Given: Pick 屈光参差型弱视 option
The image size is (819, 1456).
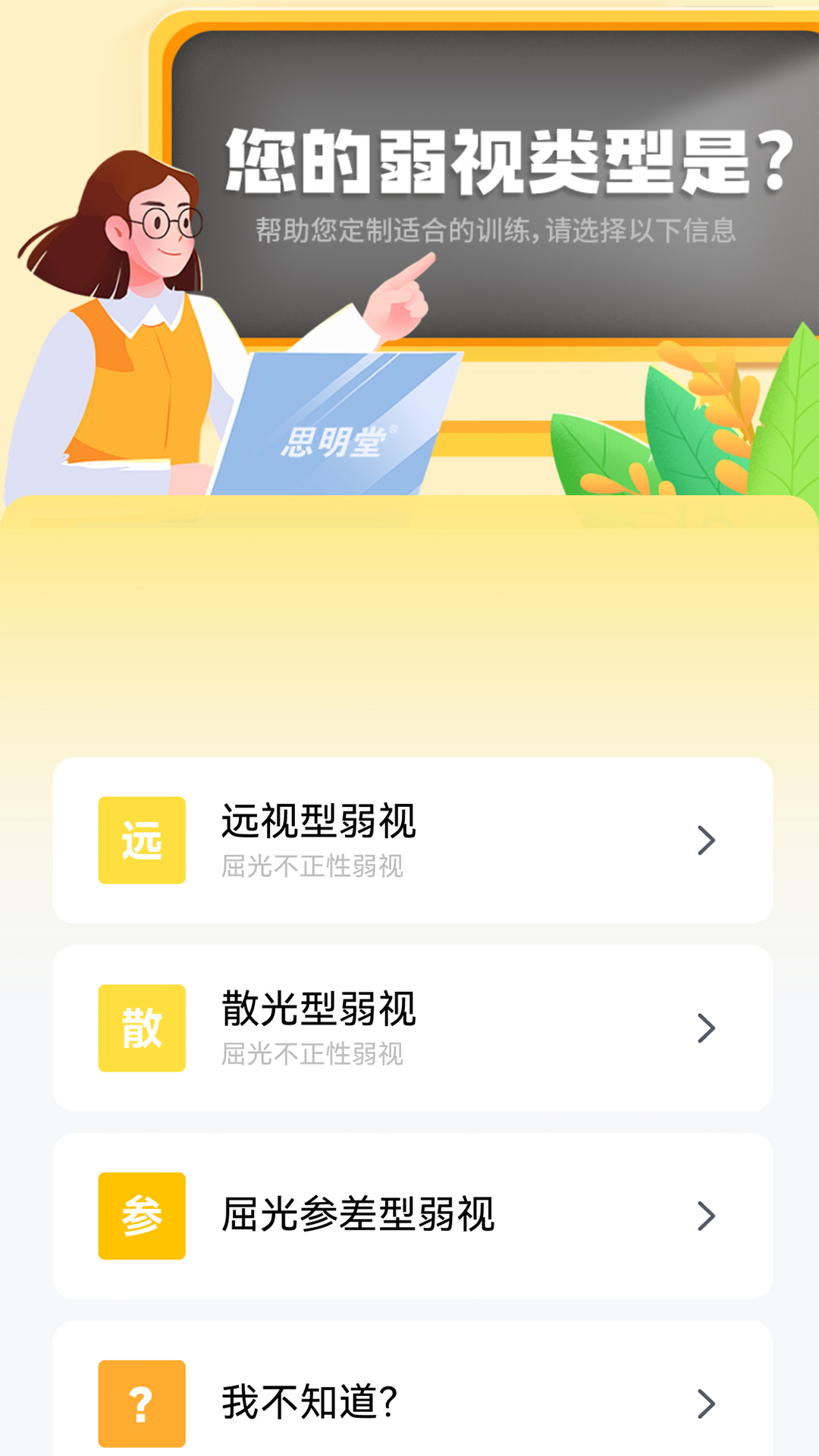Looking at the screenshot, I should tap(413, 1216).
